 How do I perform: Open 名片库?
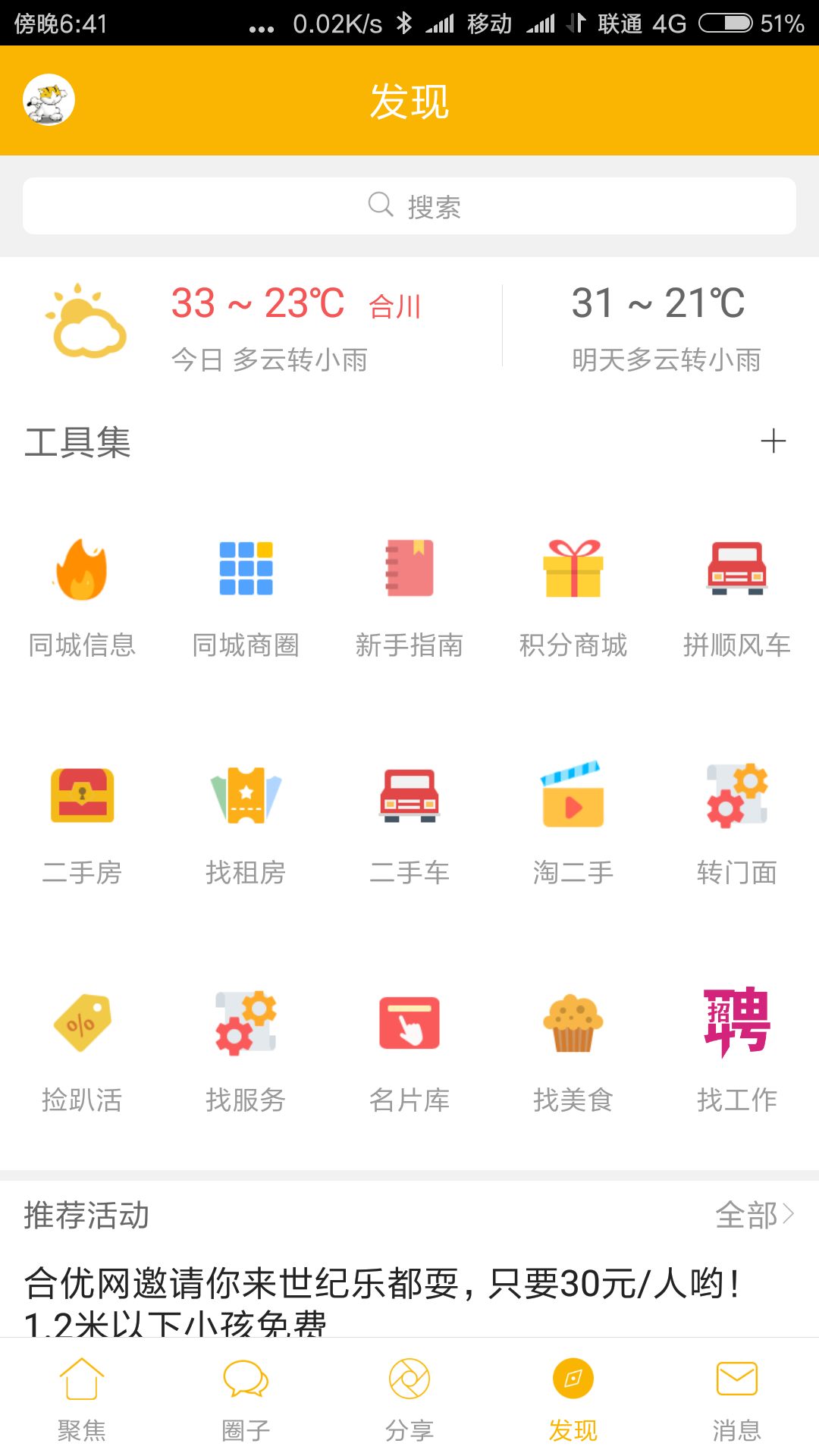coord(409,1052)
